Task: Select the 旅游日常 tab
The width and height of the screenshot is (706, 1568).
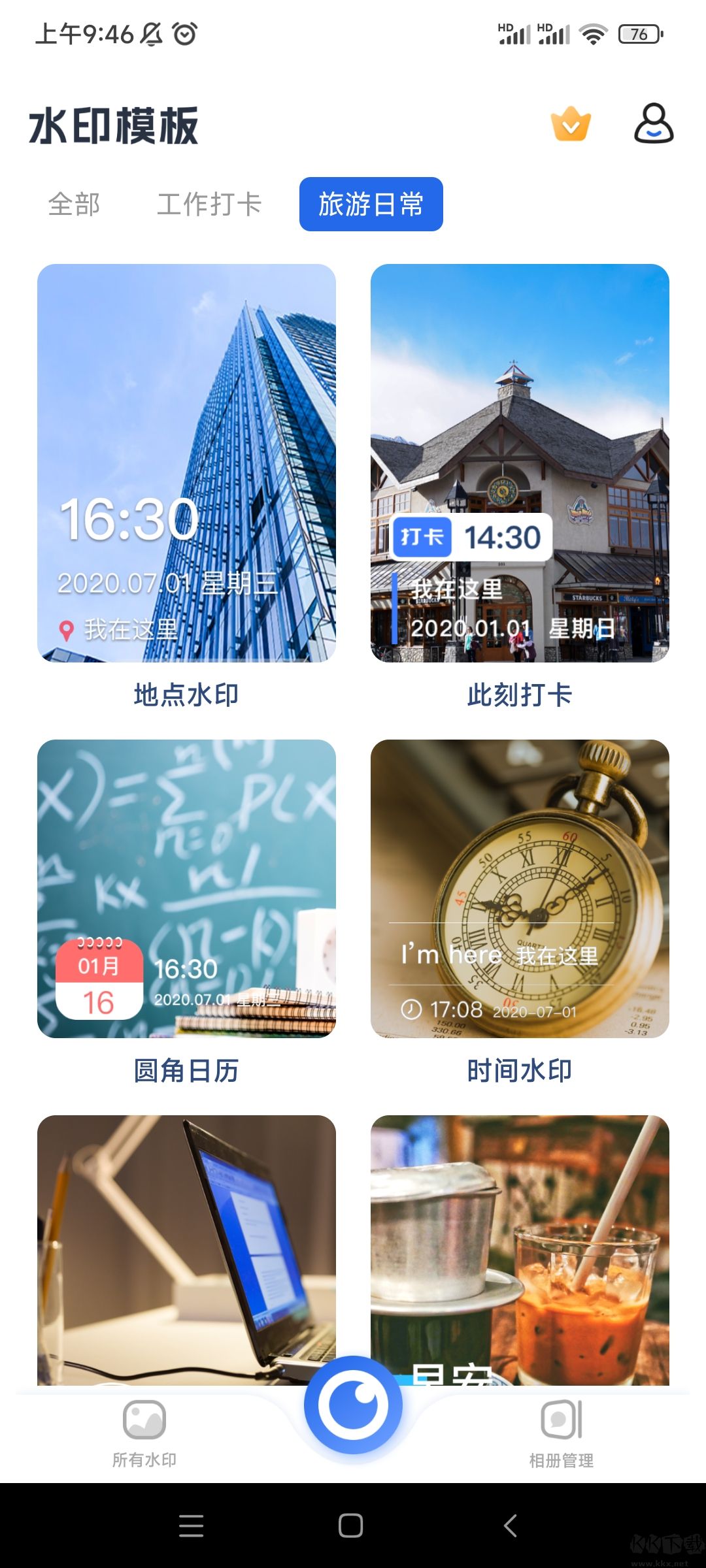Action: (x=371, y=204)
